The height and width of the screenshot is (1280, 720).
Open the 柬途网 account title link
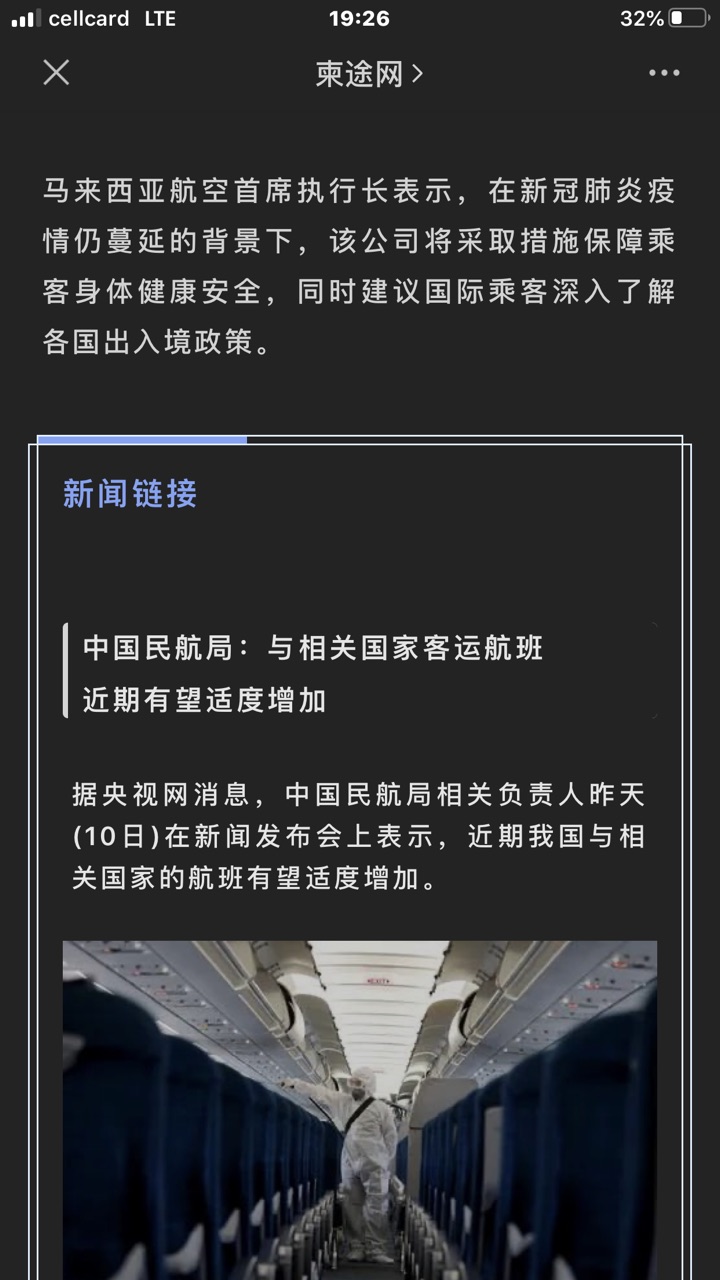tap(368, 74)
